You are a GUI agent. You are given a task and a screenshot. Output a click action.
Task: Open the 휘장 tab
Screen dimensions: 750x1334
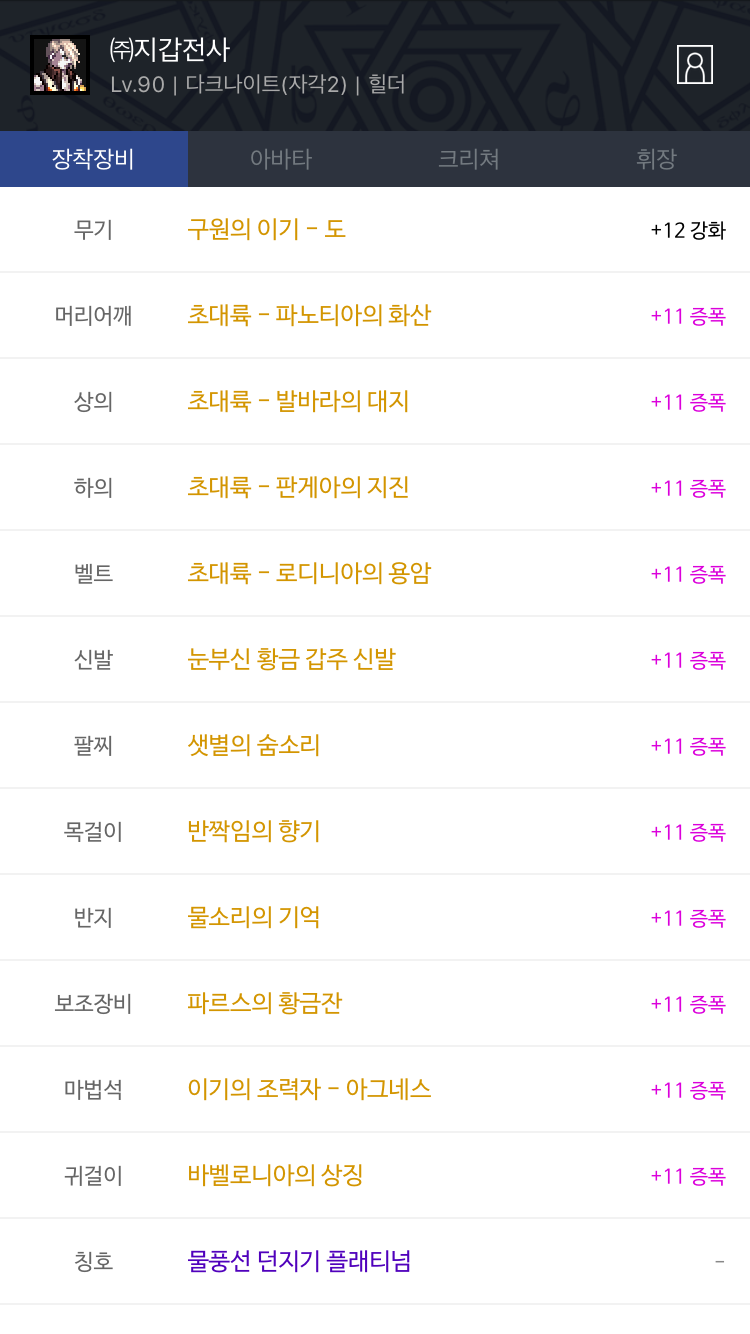[656, 159]
